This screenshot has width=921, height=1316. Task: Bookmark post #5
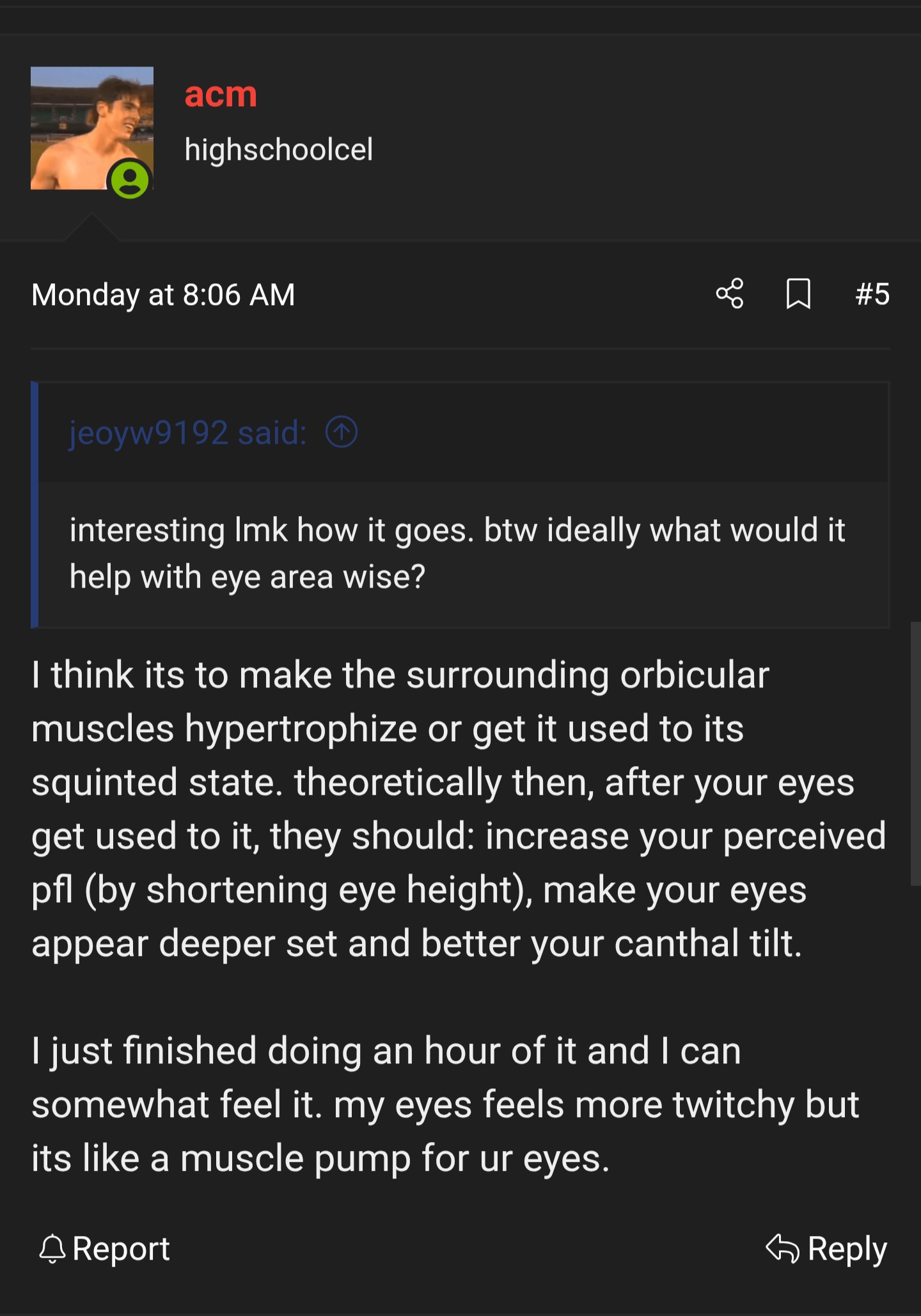798,294
